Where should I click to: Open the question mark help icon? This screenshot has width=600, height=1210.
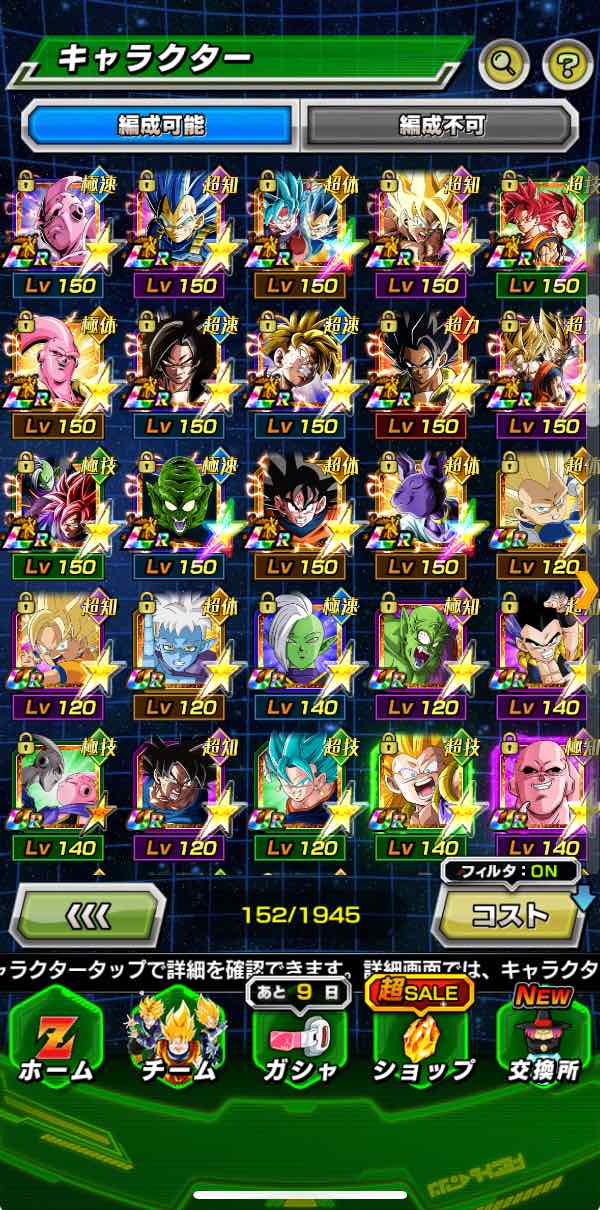coord(567,65)
